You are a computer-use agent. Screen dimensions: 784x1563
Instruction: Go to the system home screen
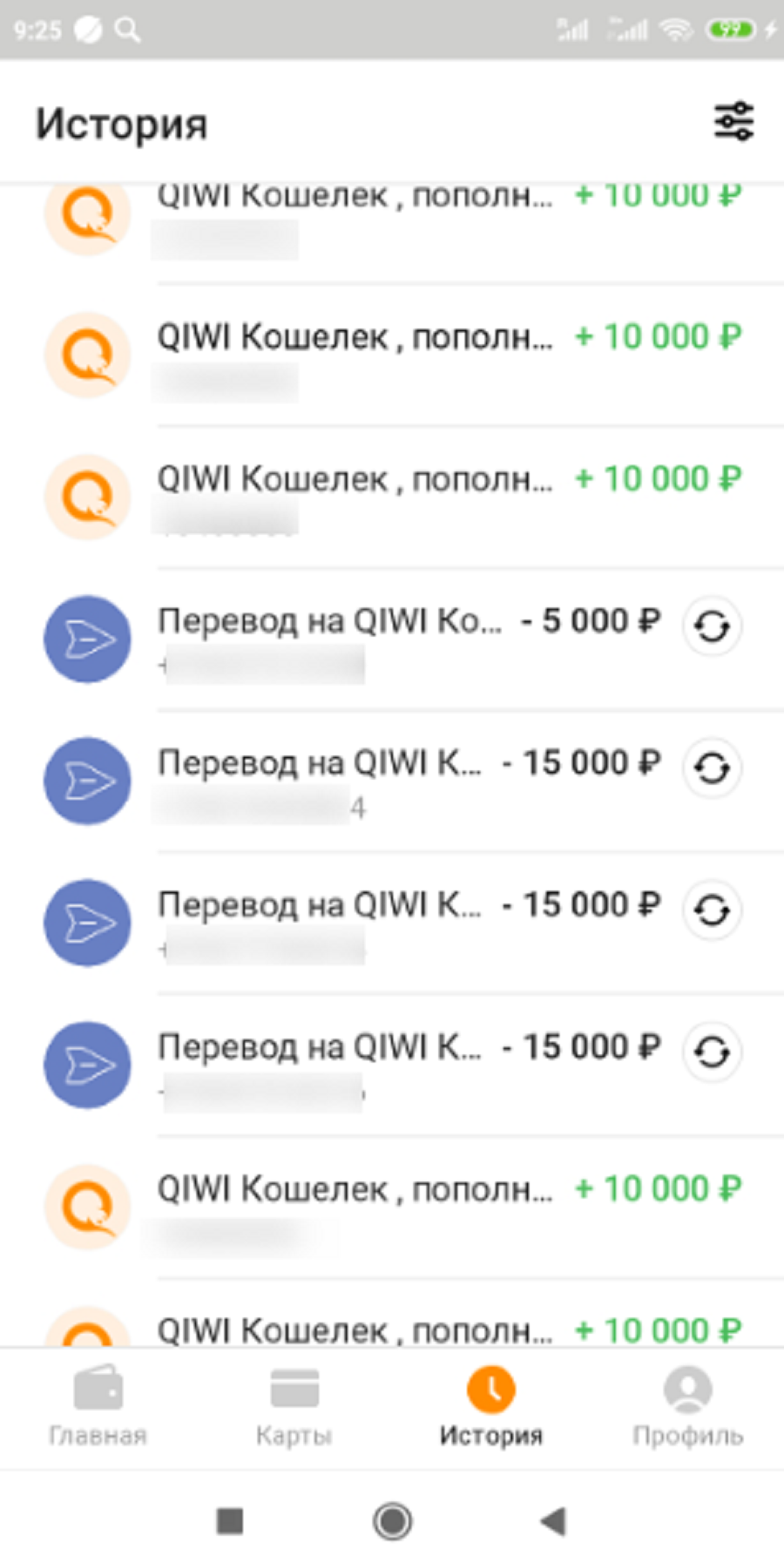point(392,1521)
